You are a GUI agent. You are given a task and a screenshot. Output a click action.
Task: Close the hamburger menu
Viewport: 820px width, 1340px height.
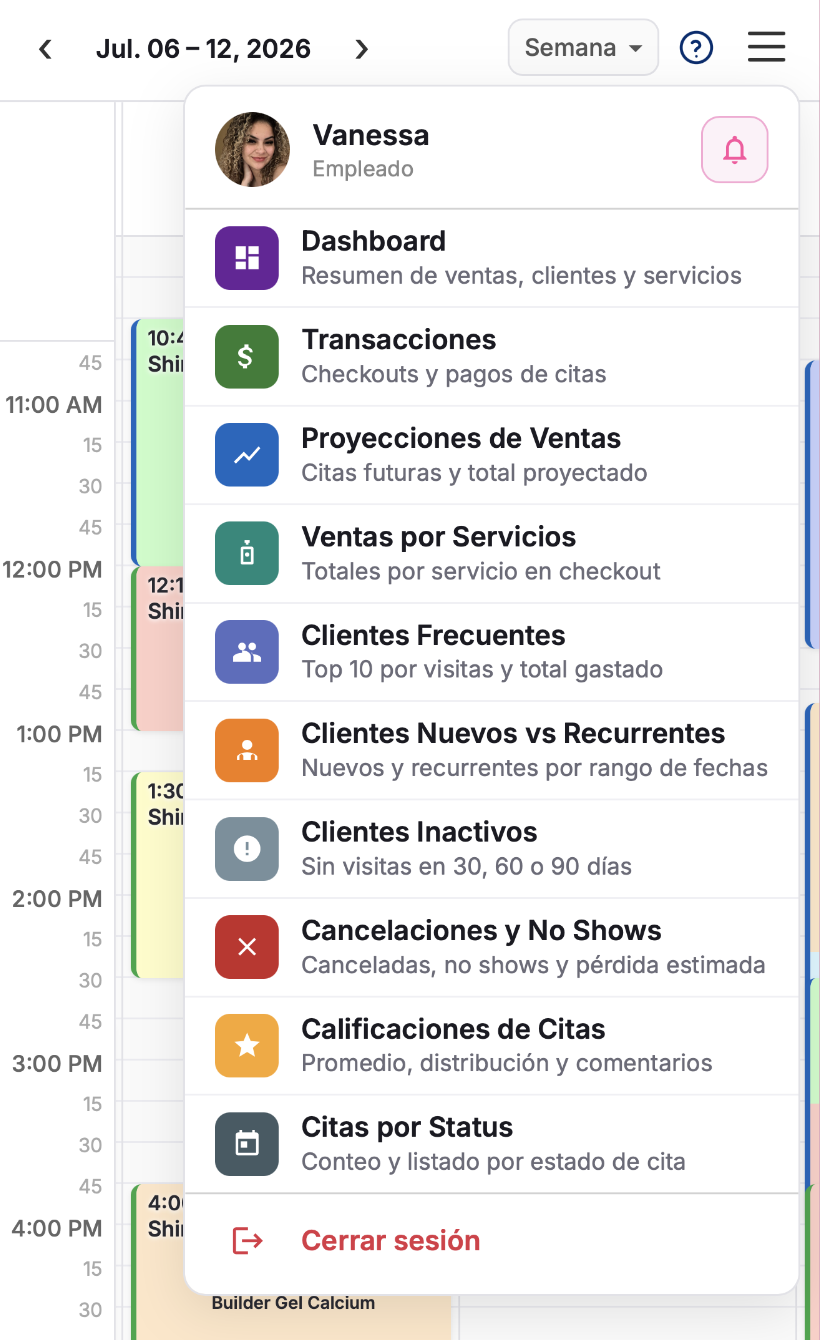pos(766,47)
